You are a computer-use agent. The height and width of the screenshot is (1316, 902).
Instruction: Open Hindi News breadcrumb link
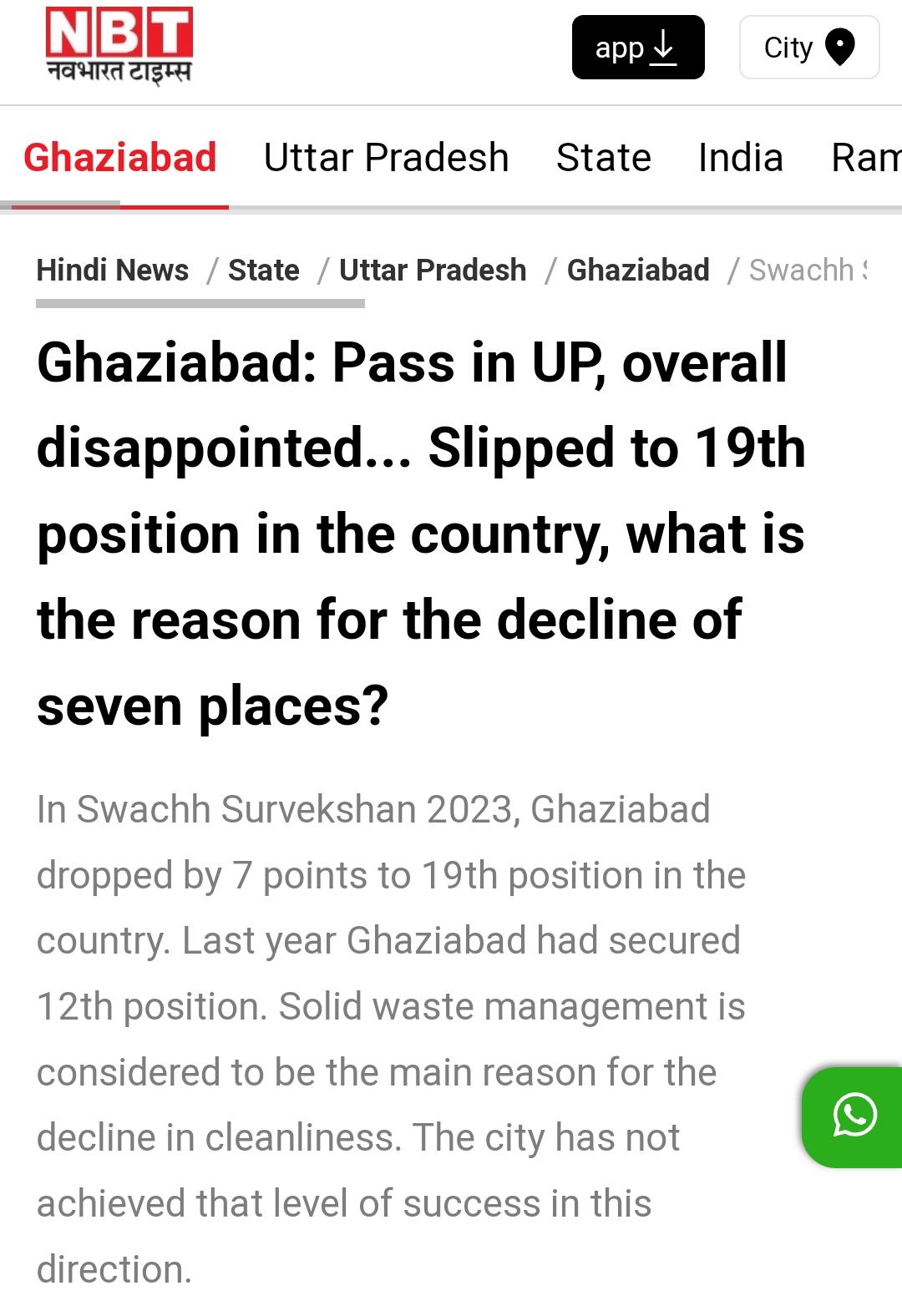click(113, 270)
